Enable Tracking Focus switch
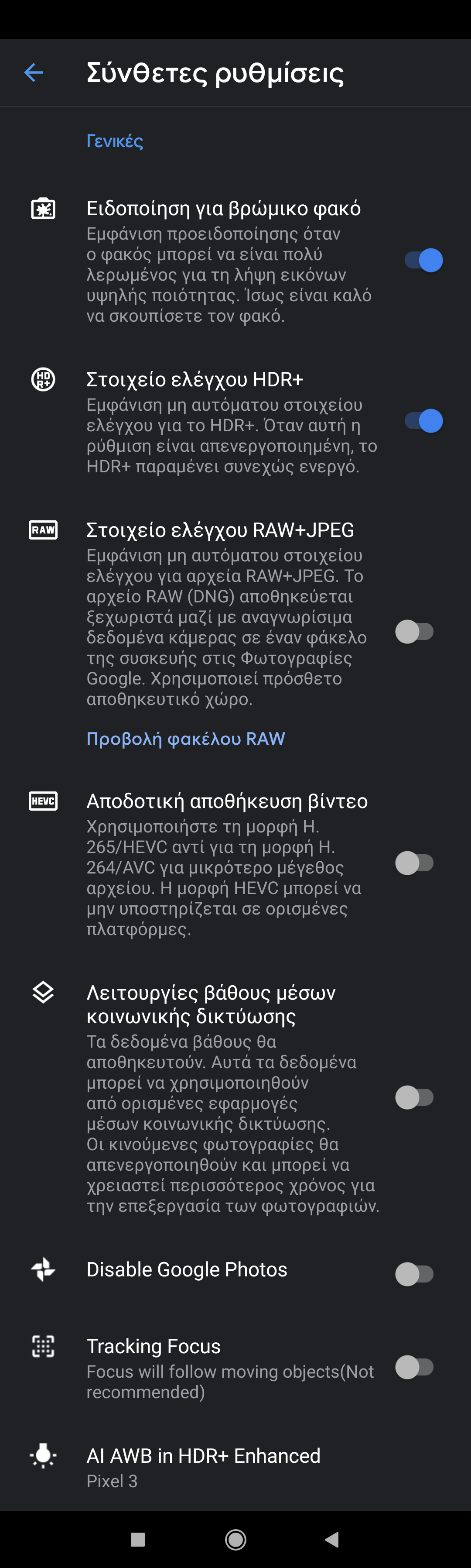 click(x=414, y=1367)
